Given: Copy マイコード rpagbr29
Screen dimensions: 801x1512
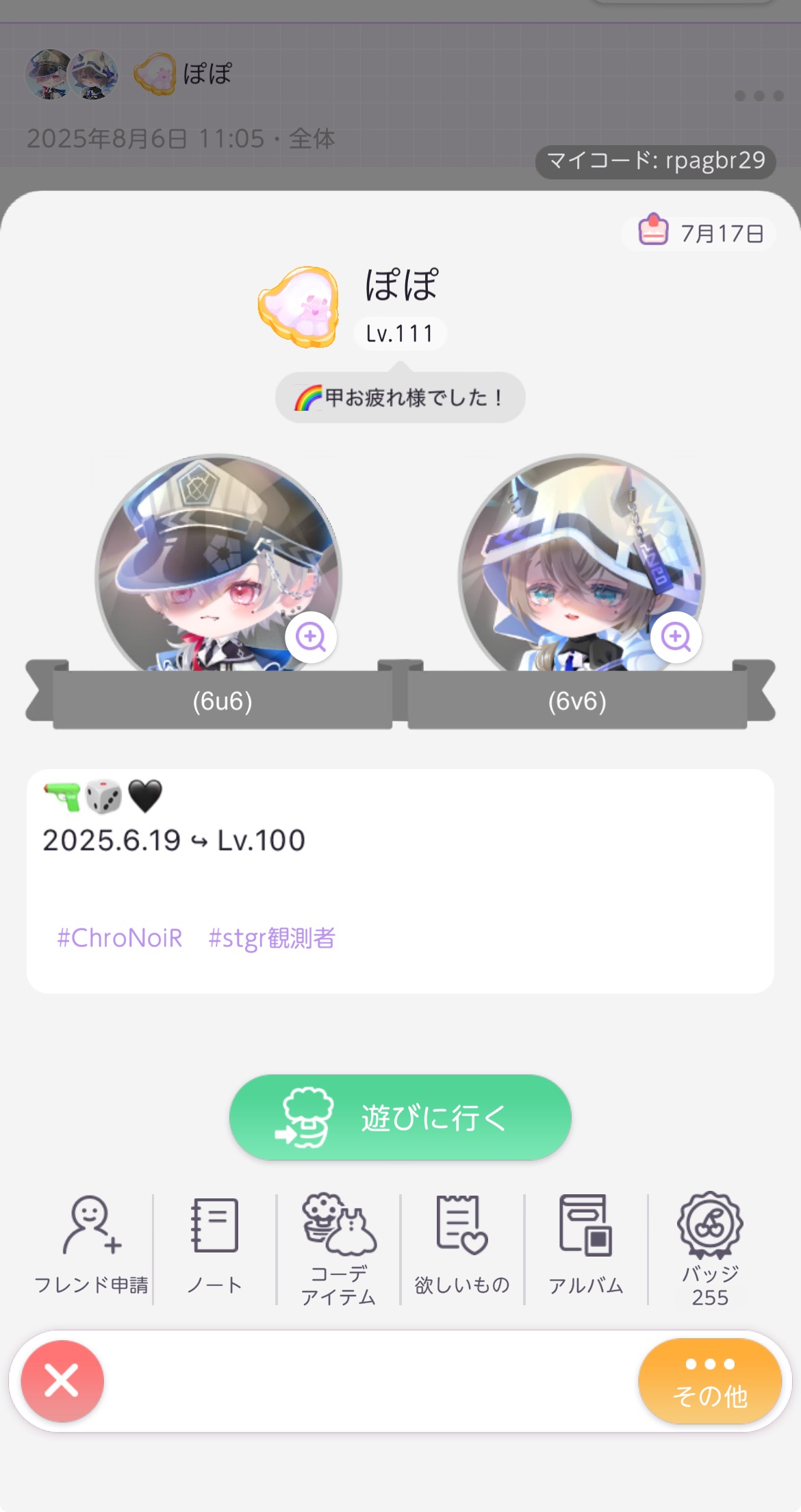Looking at the screenshot, I should (655, 162).
